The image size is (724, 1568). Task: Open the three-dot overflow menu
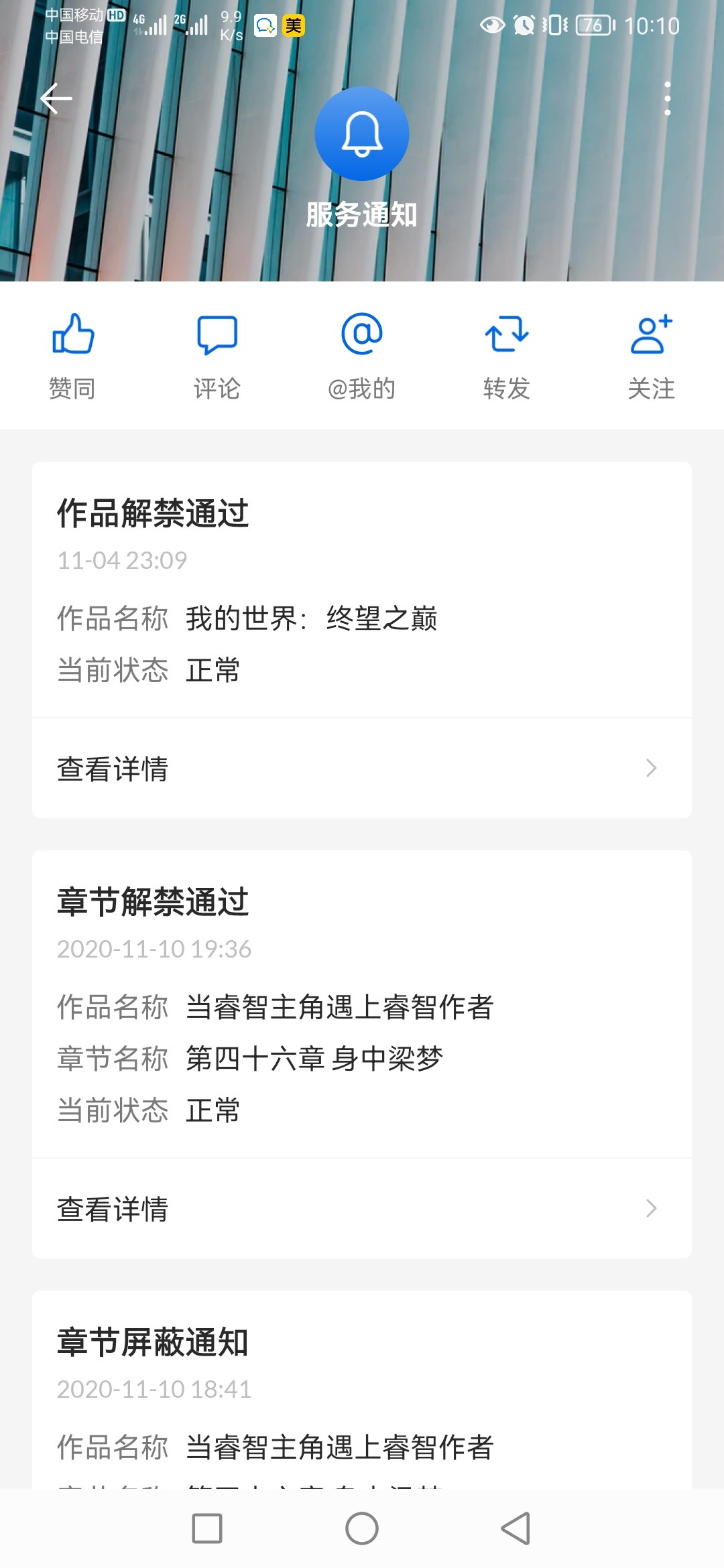coord(667,99)
